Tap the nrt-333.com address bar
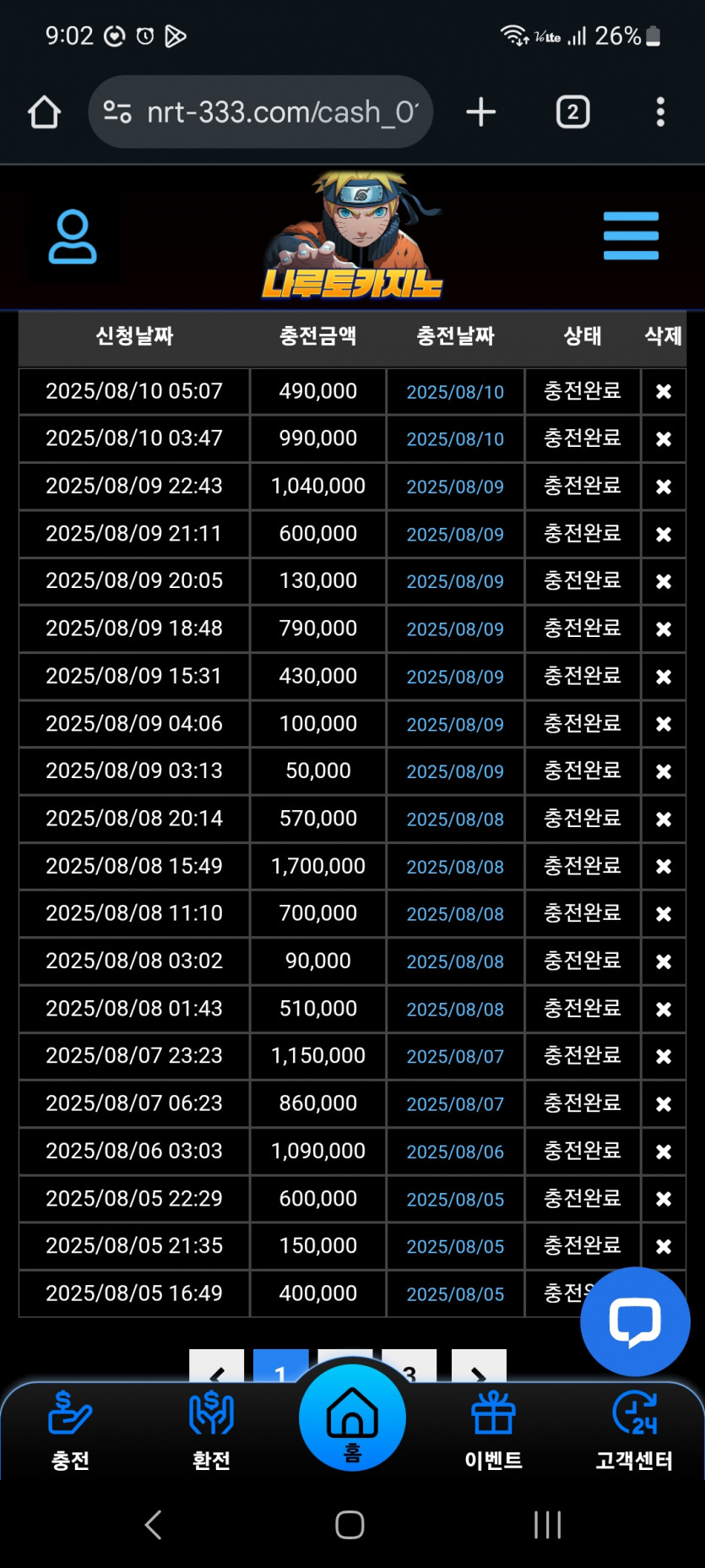Image resolution: width=705 pixels, height=1568 pixels. pyautogui.click(x=261, y=112)
